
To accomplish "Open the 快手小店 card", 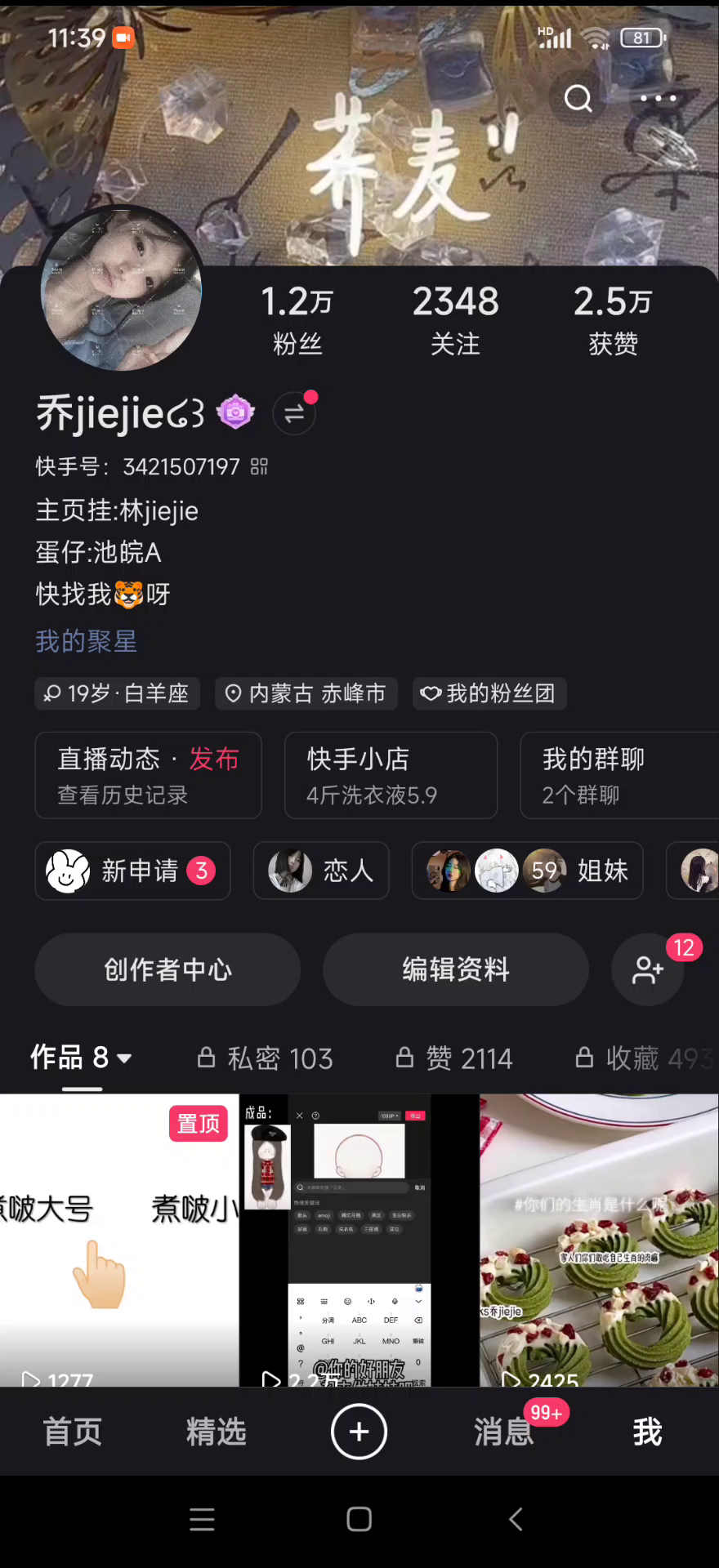I will click(x=391, y=775).
